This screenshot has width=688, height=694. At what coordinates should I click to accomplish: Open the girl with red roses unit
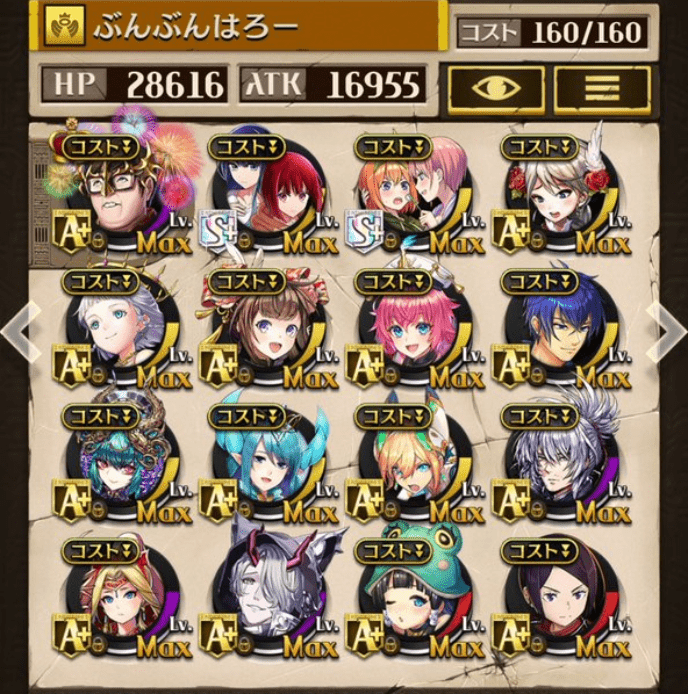556,192
